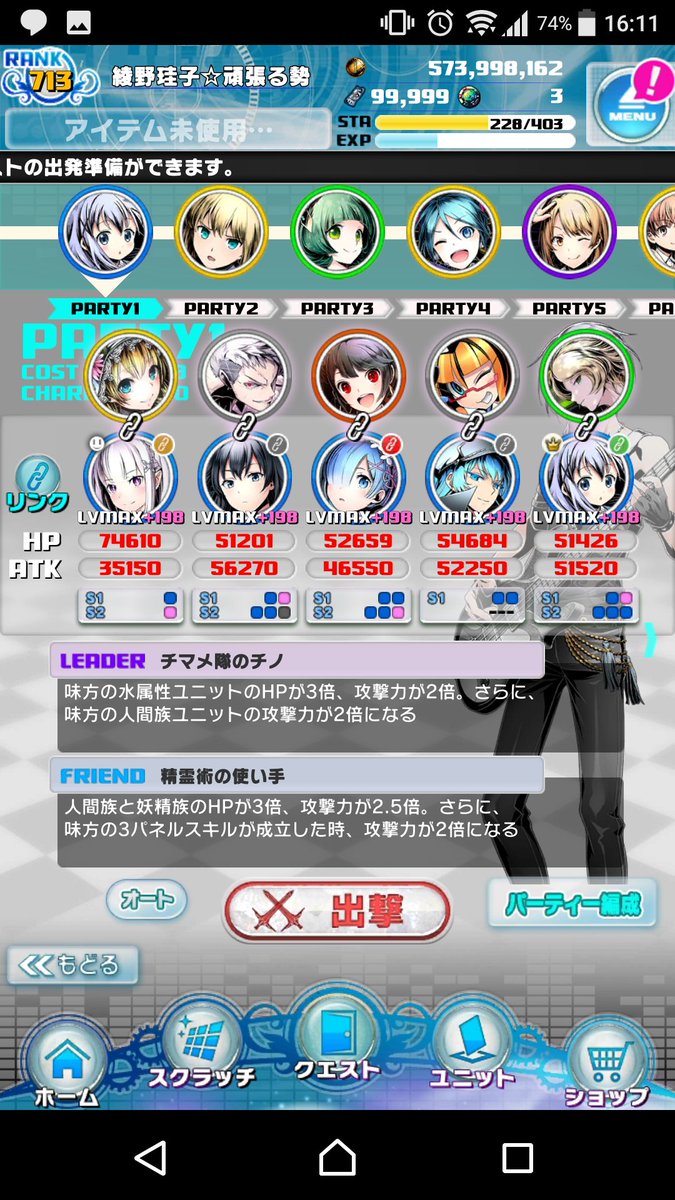Viewport: 675px width, 1200px height.
Task: Switch to the PARTY5 tab
Action: click(x=569, y=309)
